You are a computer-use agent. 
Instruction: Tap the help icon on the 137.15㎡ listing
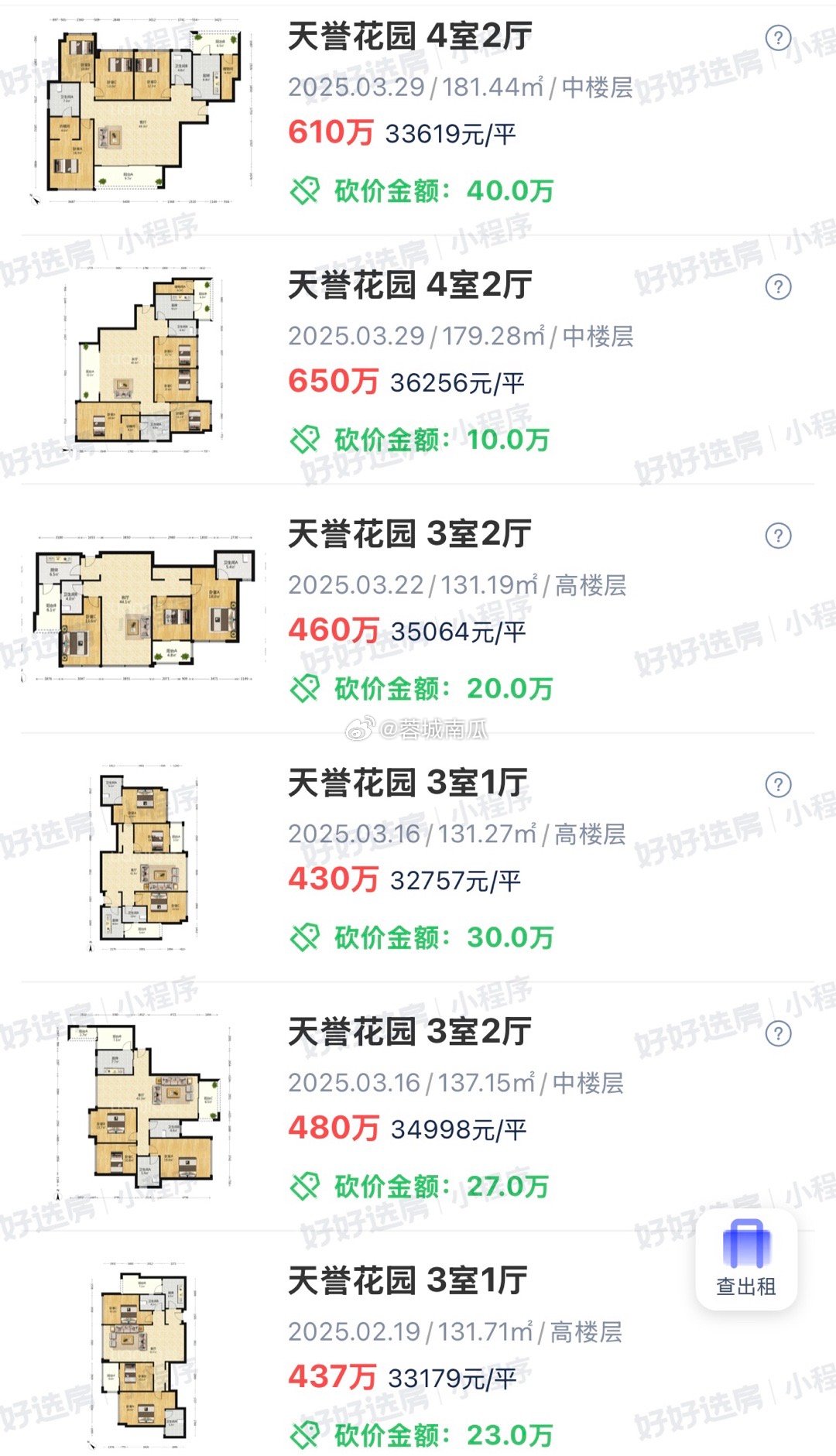778,1034
